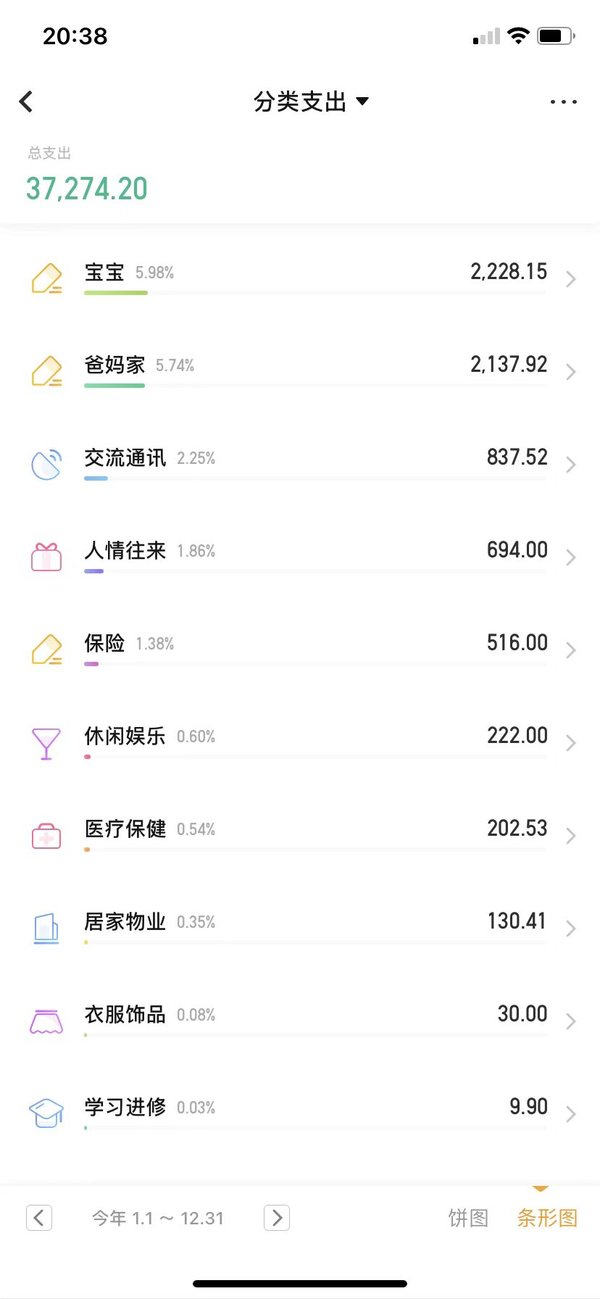The width and height of the screenshot is (600, 1299).
Task: Open the 爸妈家 expense category
Action: tap(300, 371)
